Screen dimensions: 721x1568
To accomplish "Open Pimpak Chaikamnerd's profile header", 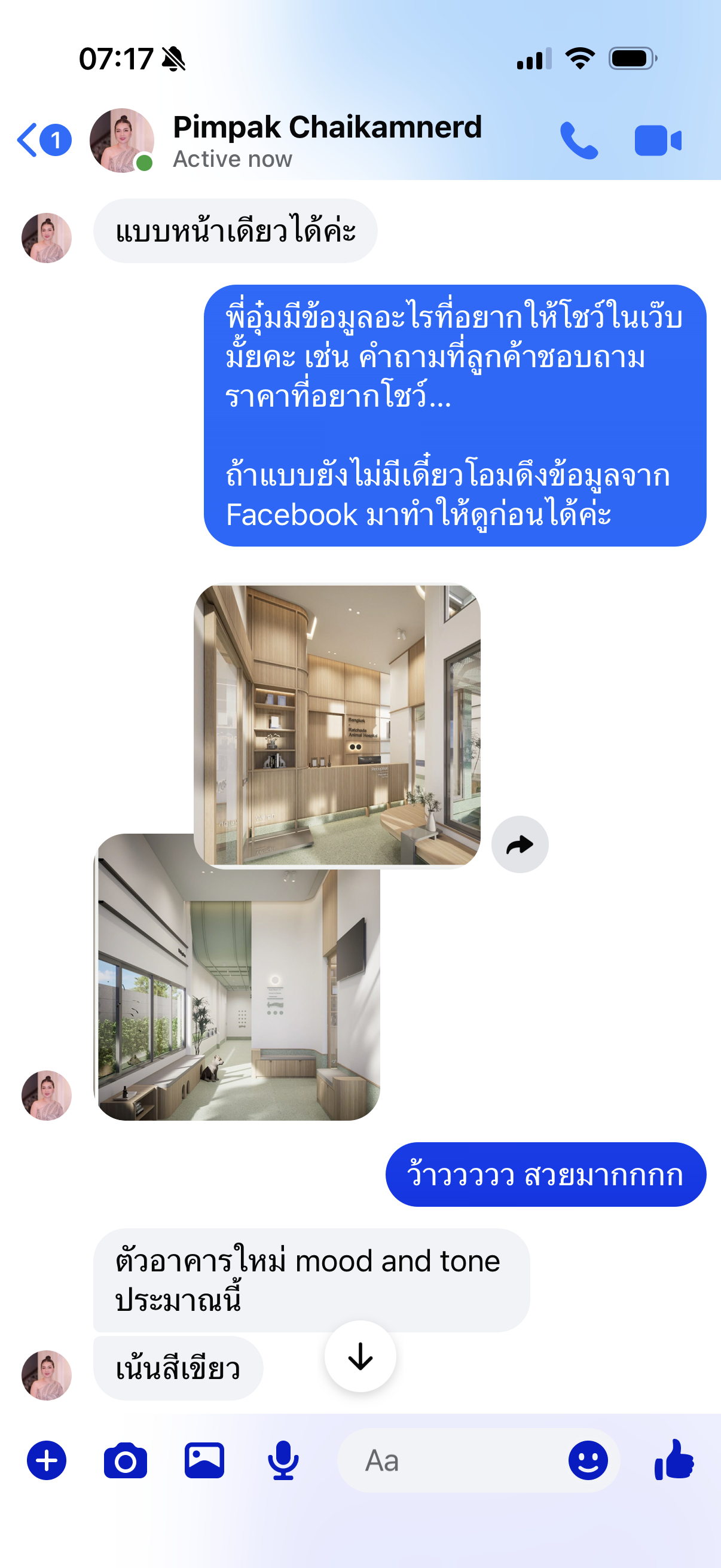I will tap(326, 139).
